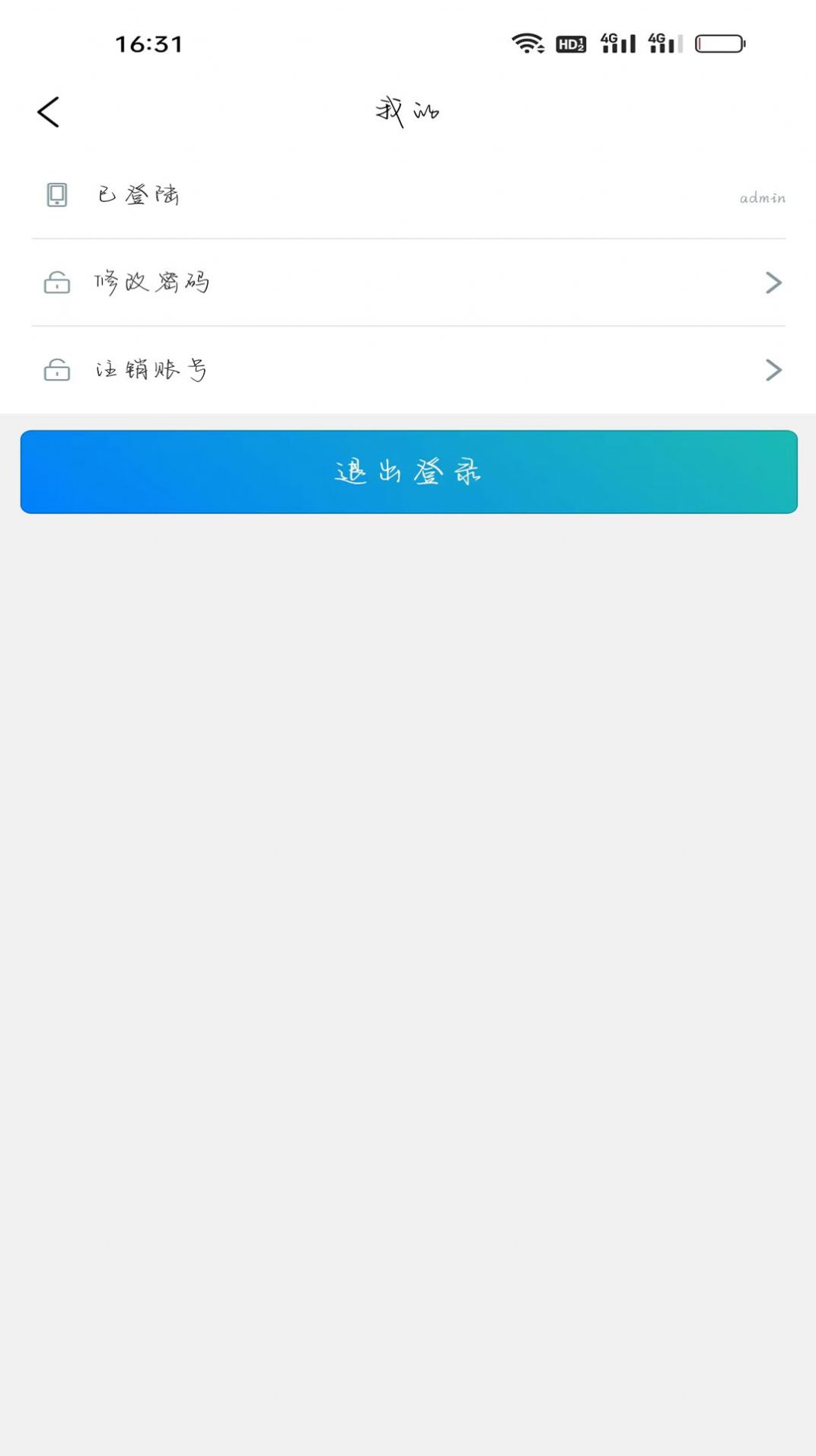Viewport: 816px width, 1456px height.
Task: Tap the lock icon beside 修改密码
Action: click(x=55, y=283)
